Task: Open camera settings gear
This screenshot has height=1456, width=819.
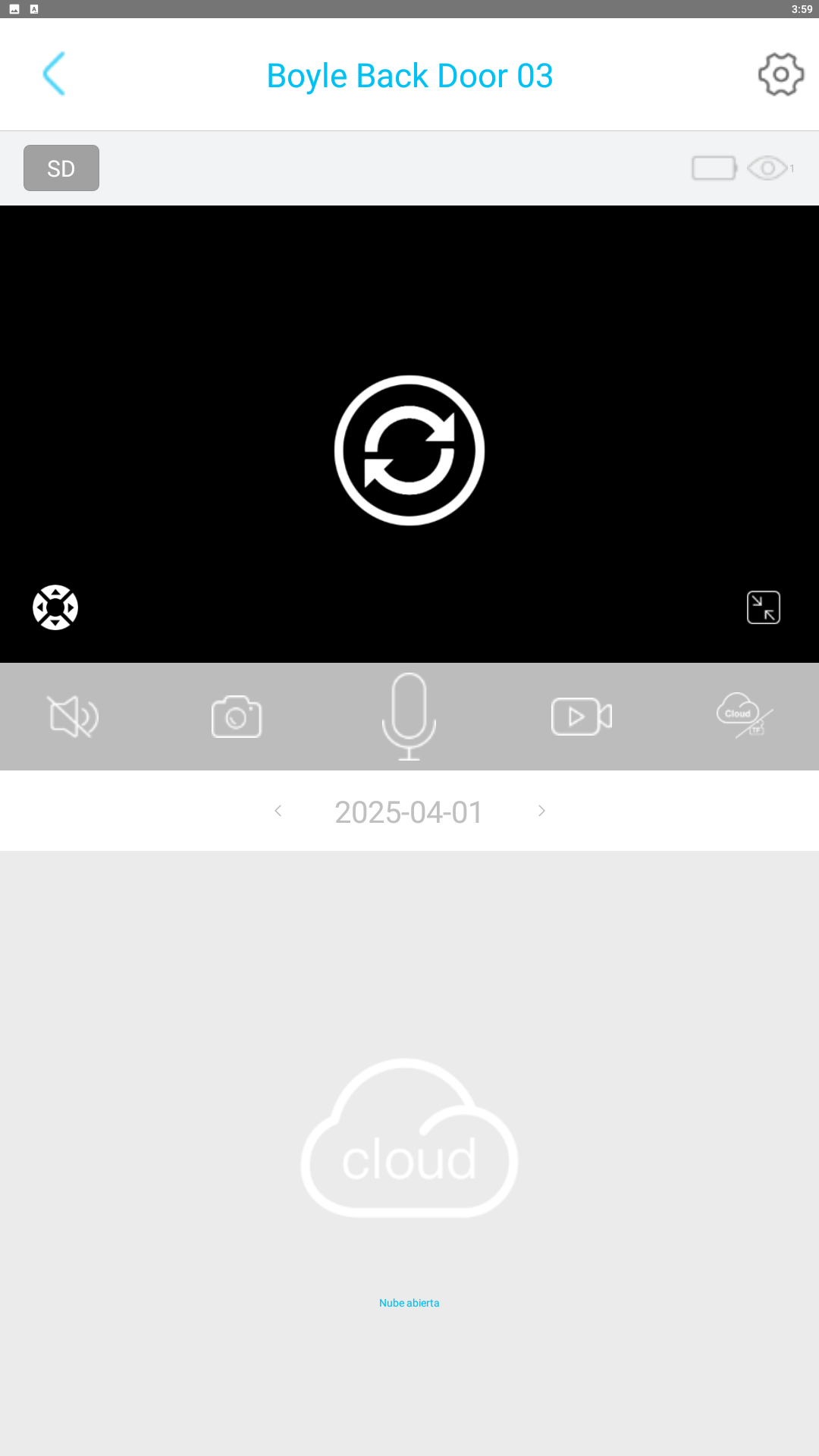Action: (x=780, y=74)
